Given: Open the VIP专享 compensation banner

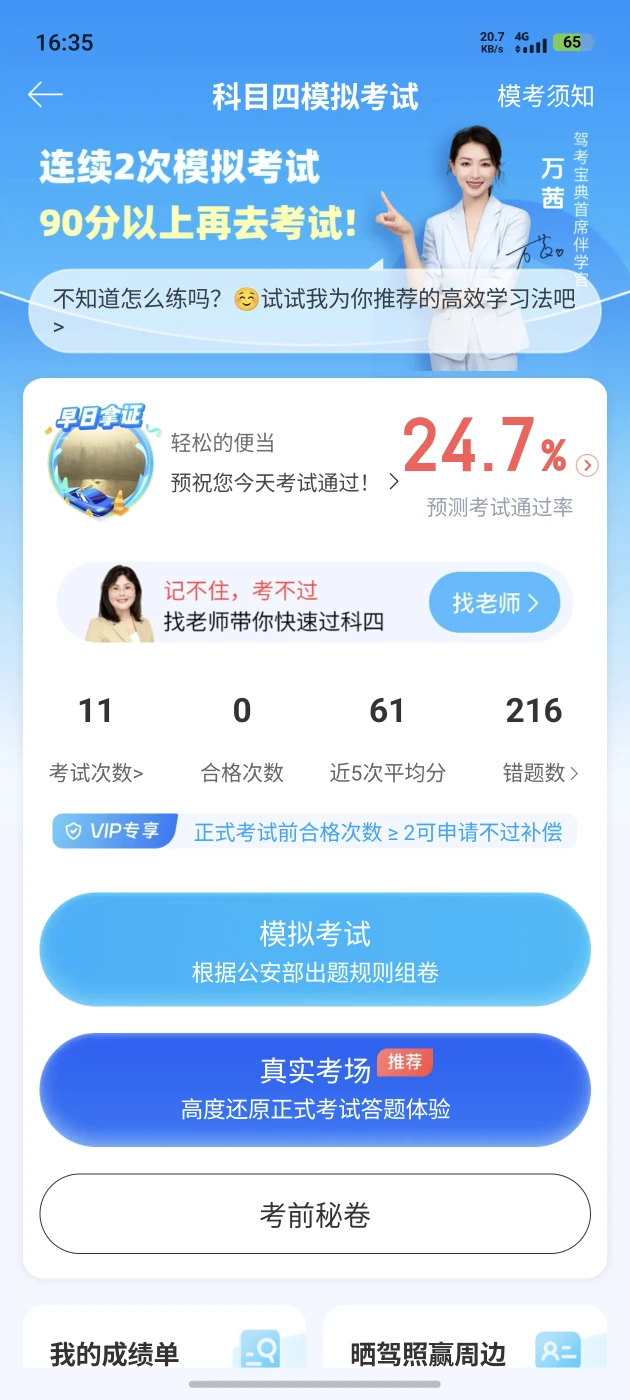Looking at the screenshot, I should (x=314, y=831).
